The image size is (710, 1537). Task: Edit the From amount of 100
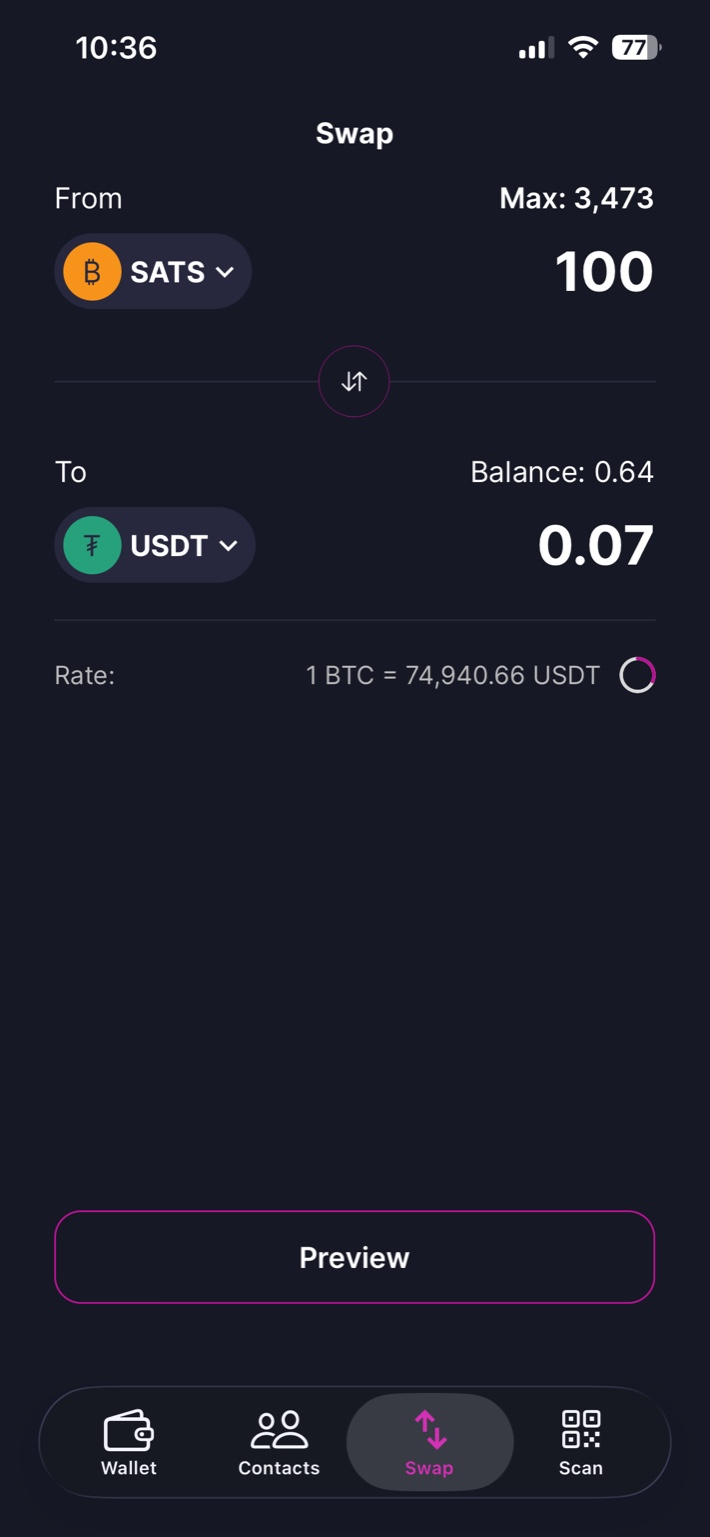tap(603, 272)
